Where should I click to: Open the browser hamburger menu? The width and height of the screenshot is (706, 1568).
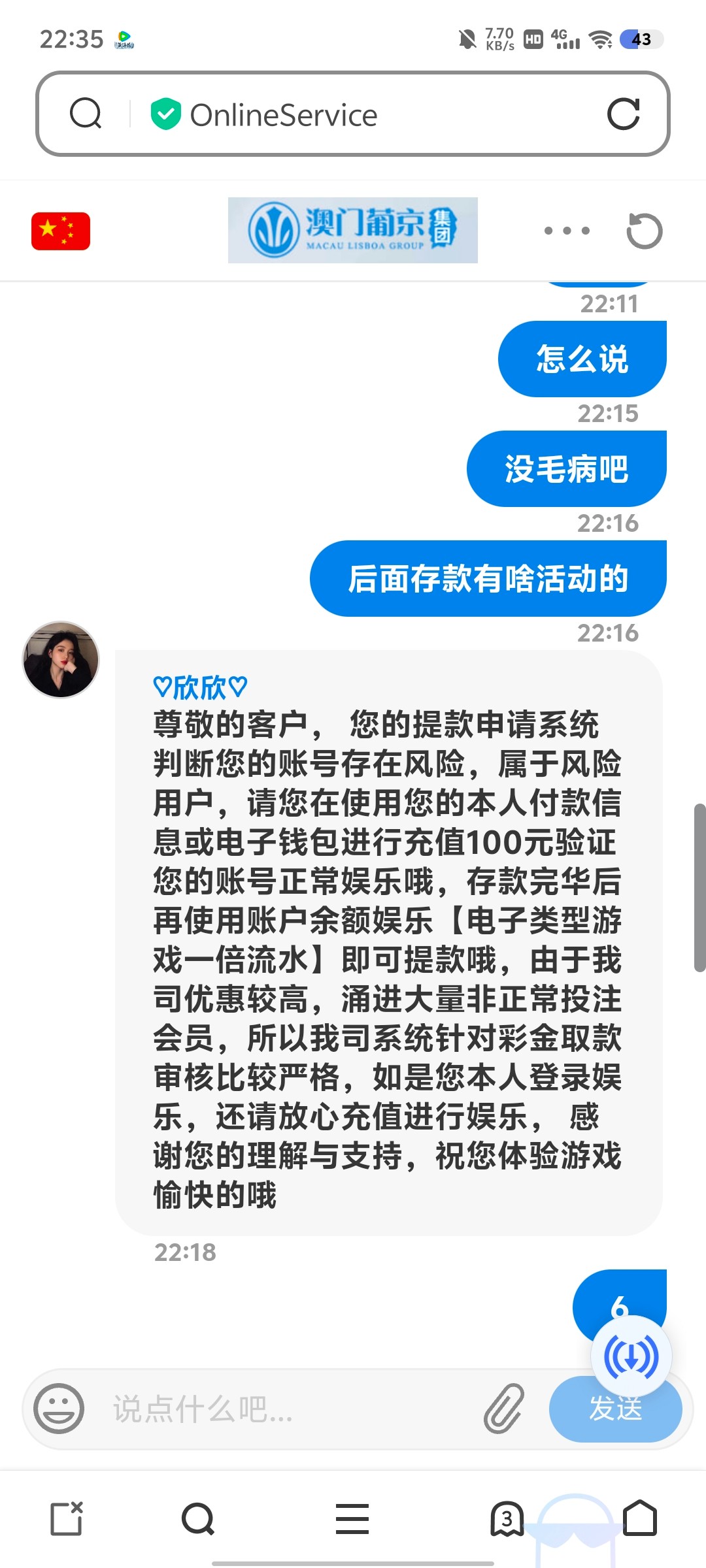352,1518
